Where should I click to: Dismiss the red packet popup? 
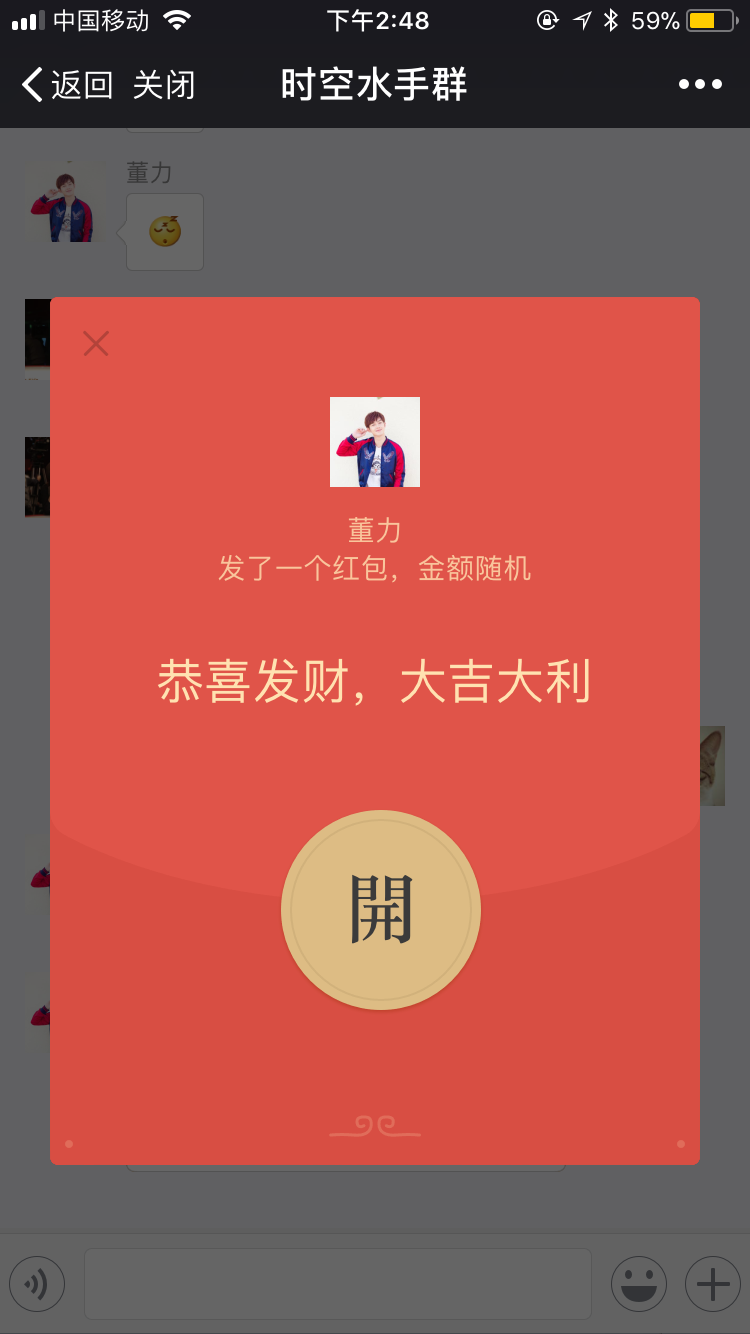point(96,344)
